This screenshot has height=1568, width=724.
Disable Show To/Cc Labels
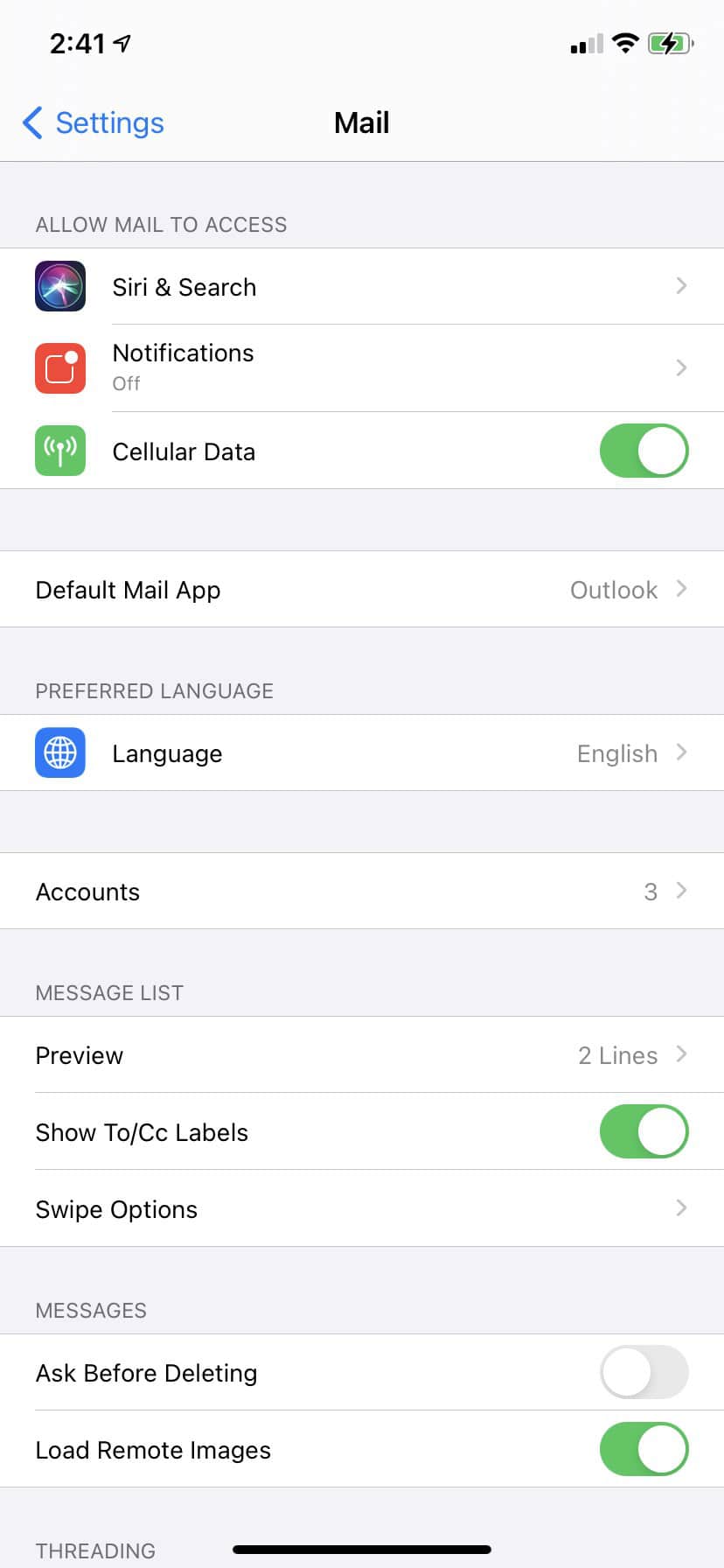click(x=644, y=1131)
